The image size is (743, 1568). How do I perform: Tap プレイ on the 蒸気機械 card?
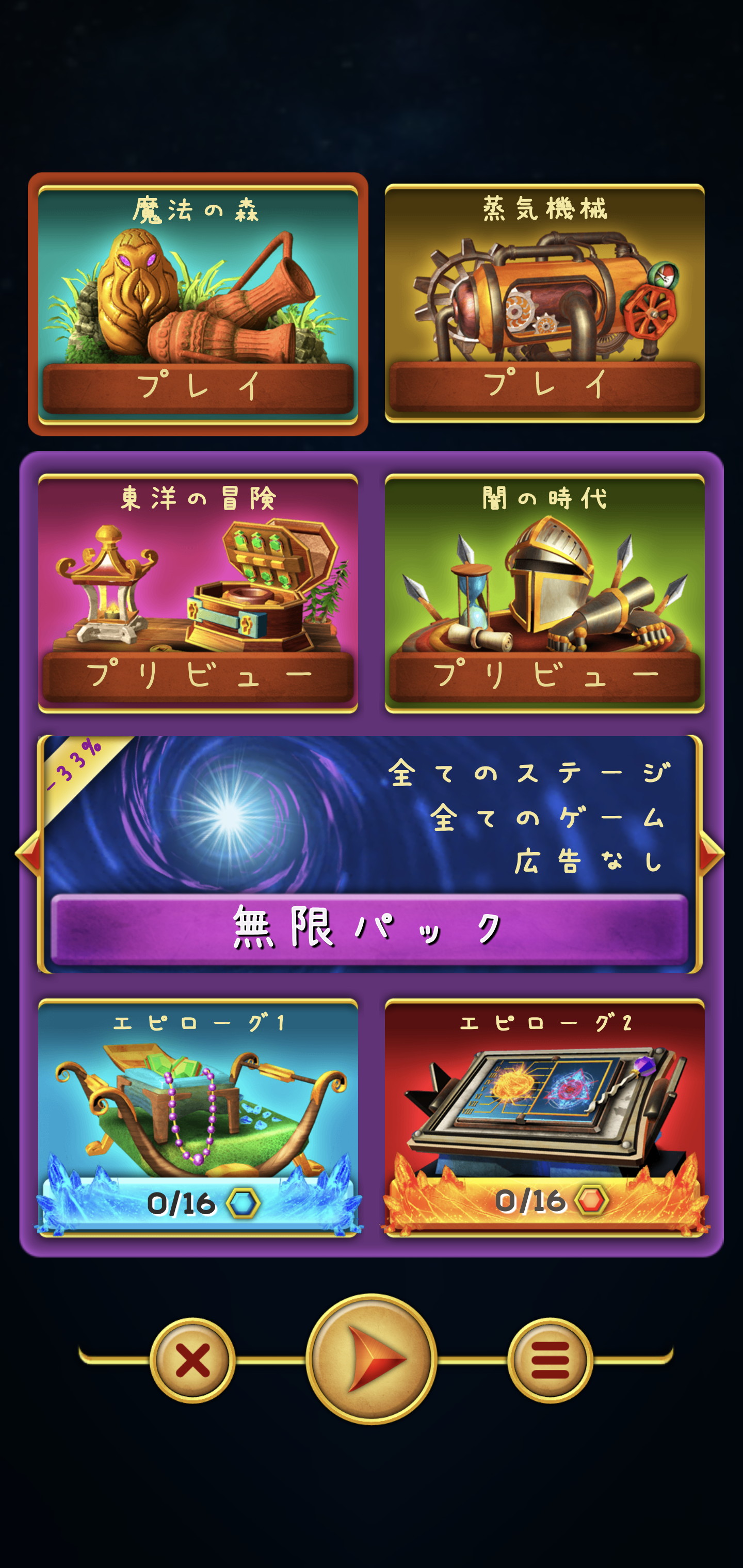(544, 385)
